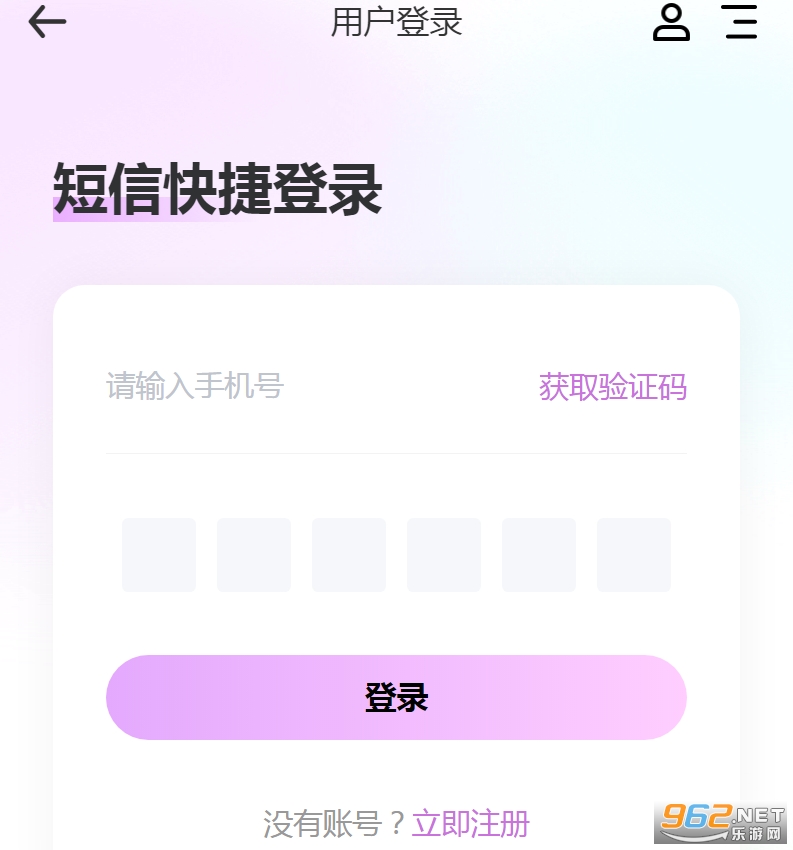
Task: Select the last verification code box
Action: [x=634, y=555]
